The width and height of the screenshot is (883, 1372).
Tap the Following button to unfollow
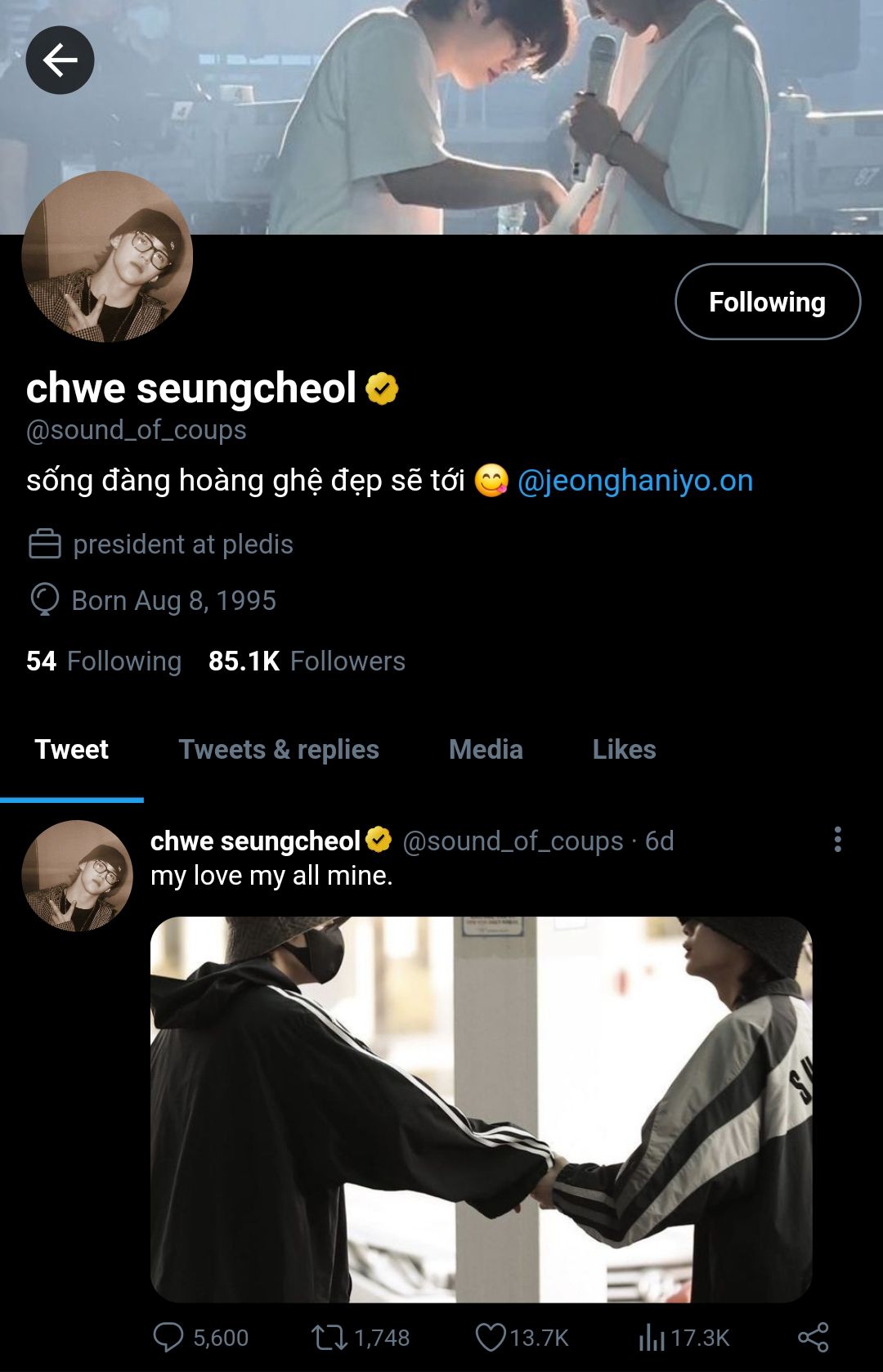767,302
